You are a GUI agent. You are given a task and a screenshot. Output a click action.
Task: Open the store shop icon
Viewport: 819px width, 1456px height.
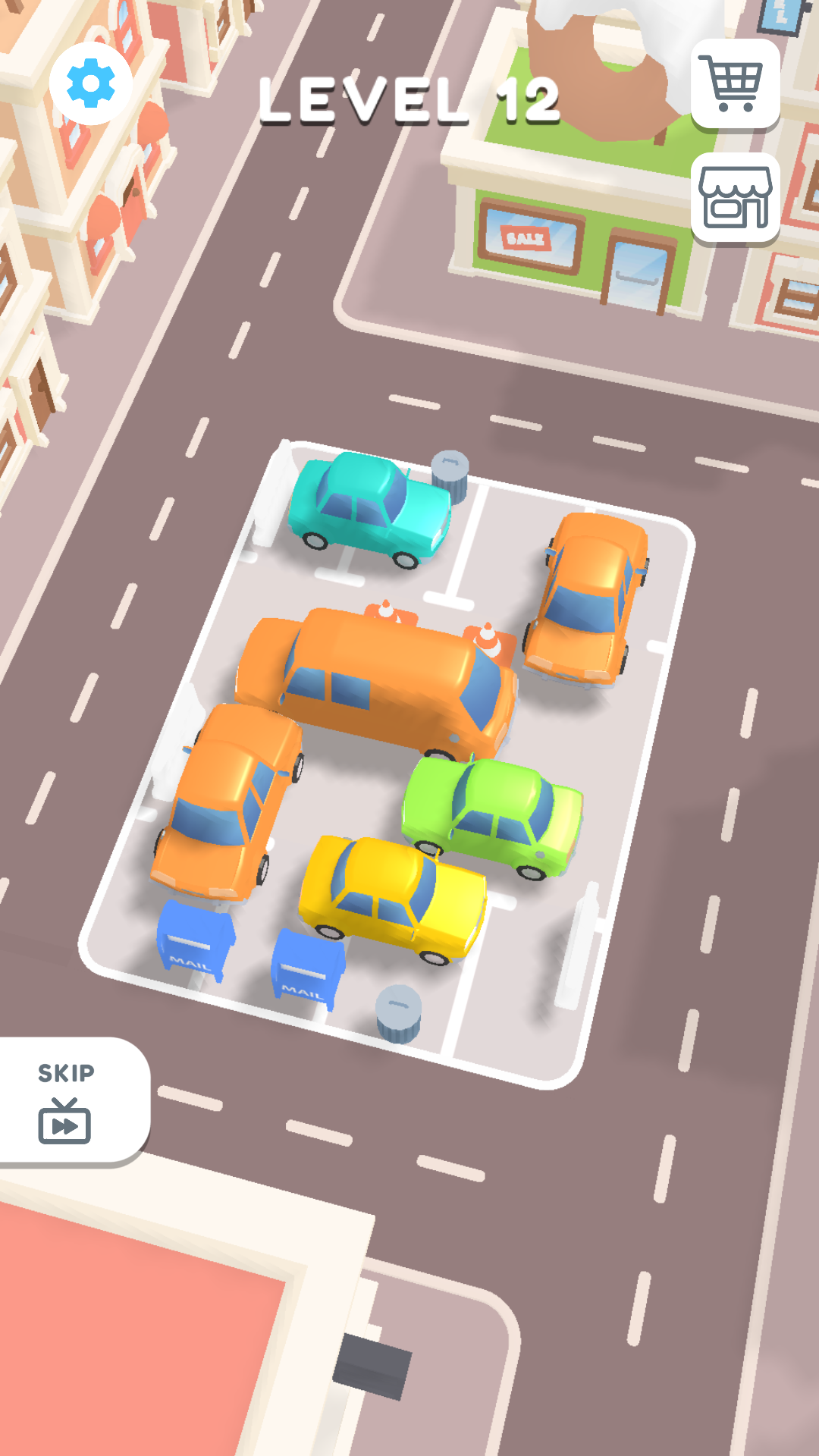tap(734, 199)
